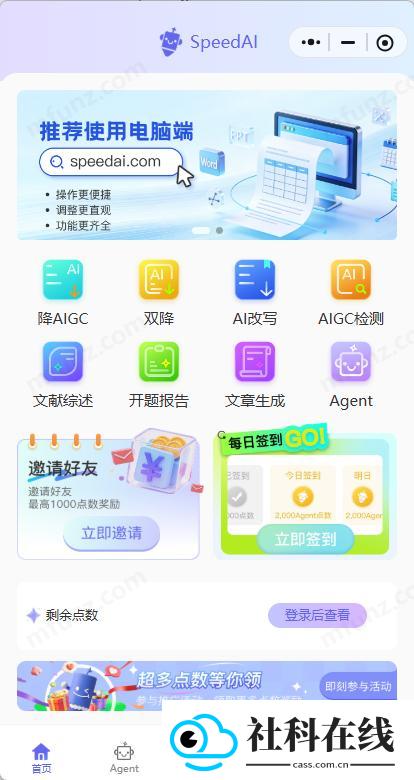
Task: Switch to the 首页 tab
Action: point(41,758)
